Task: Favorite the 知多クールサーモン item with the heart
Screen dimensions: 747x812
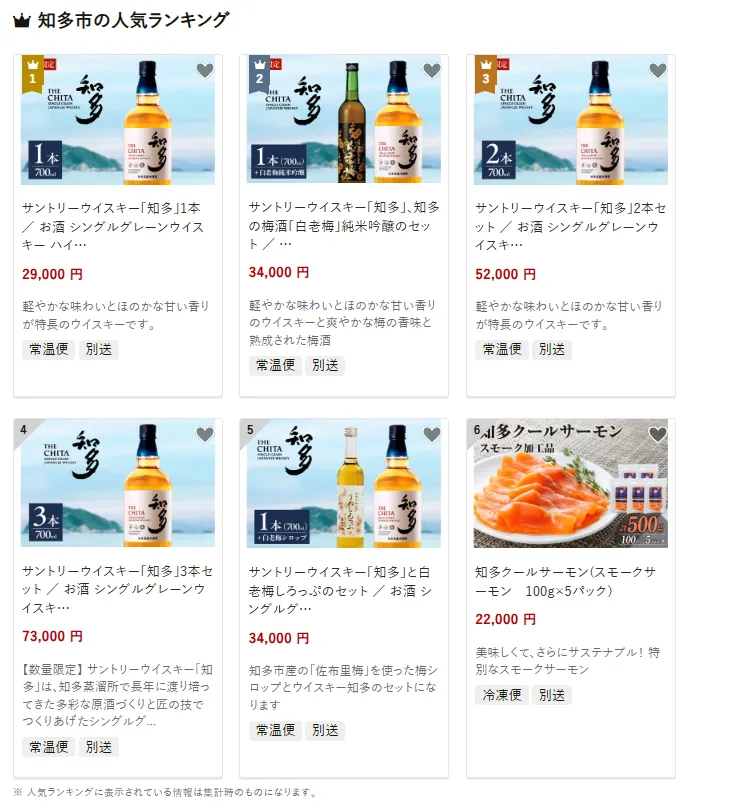Action: [658, 435]
